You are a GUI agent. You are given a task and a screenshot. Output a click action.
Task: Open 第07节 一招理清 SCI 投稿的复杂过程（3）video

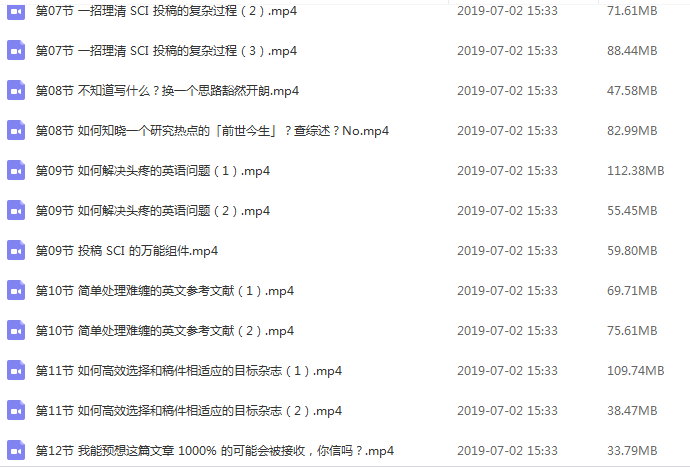pos(164,50)
